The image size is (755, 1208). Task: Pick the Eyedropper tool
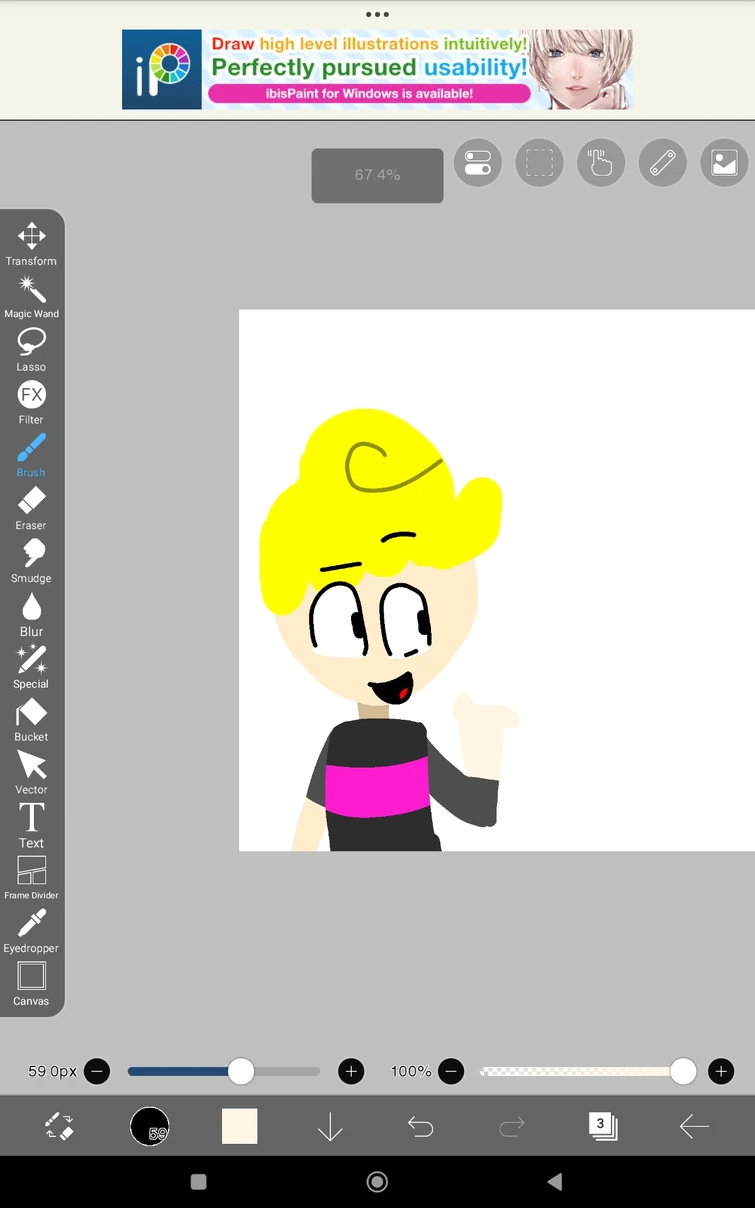pos(31,930)
